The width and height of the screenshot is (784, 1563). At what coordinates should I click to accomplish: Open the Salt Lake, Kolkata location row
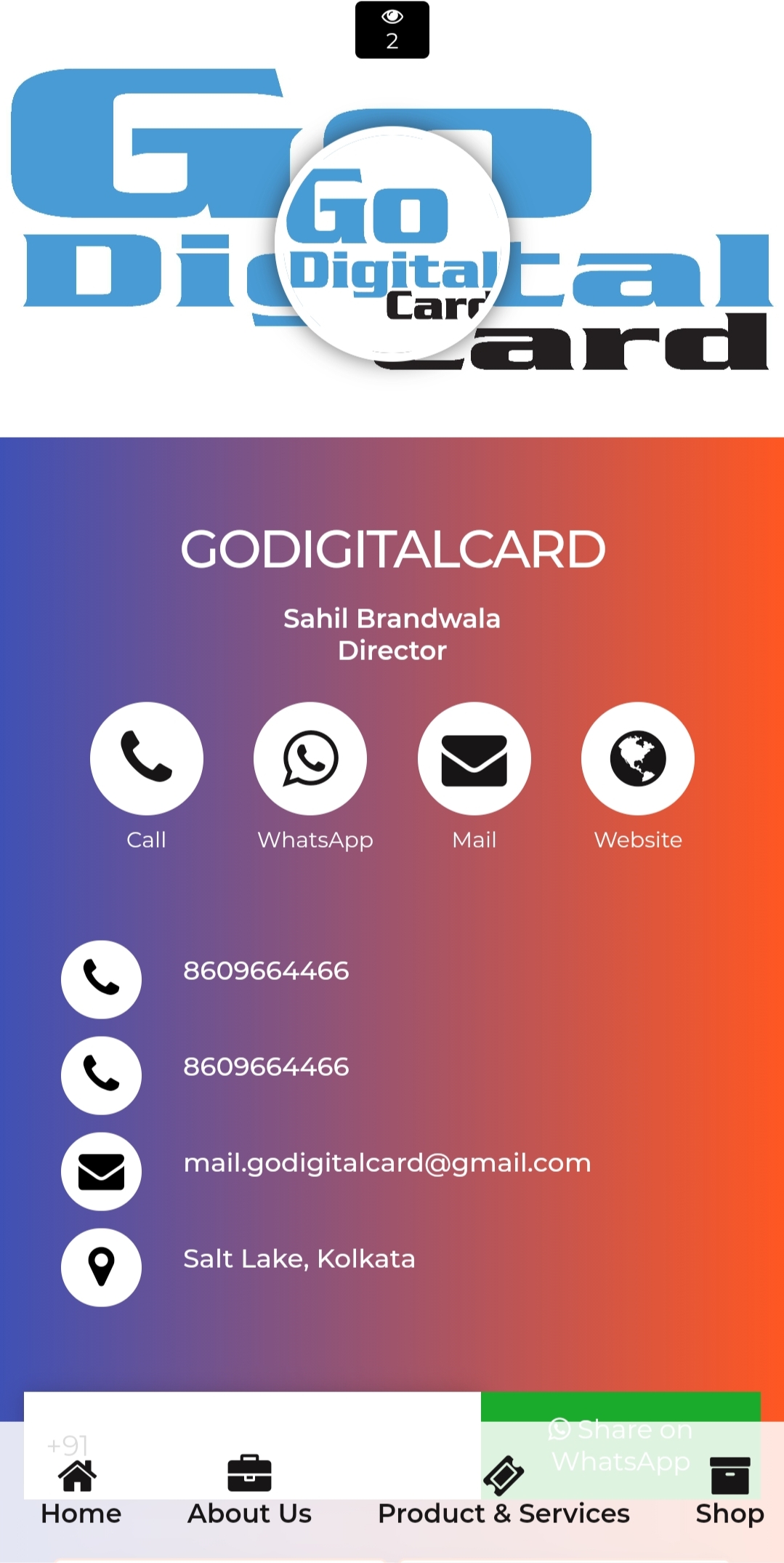[x=299, y=1259]
